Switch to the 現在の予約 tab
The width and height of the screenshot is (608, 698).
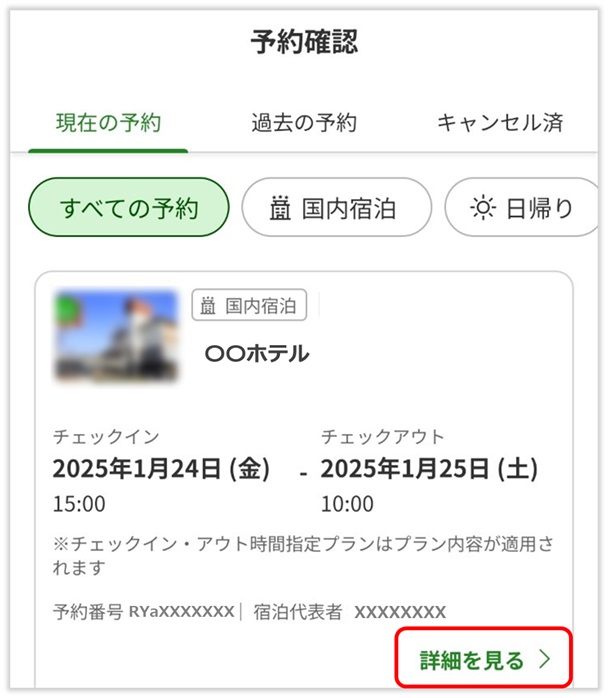[x=108, y=124]
